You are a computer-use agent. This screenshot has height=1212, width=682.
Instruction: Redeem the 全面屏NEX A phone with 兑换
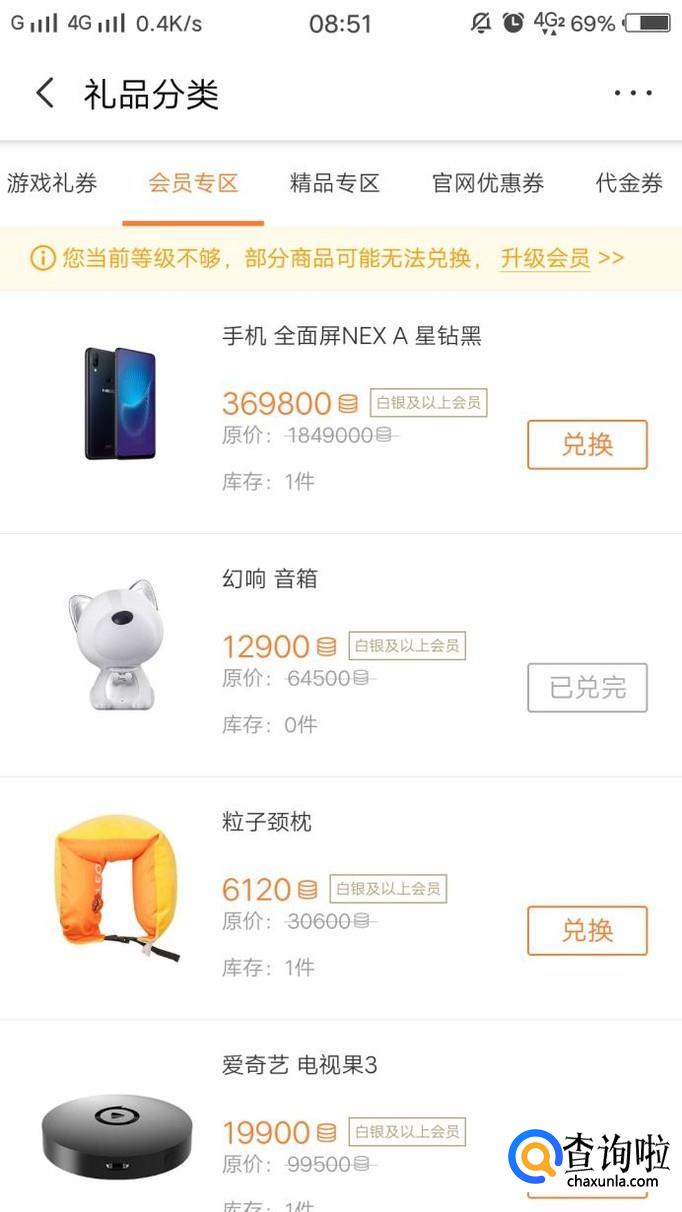pos(587,445)
